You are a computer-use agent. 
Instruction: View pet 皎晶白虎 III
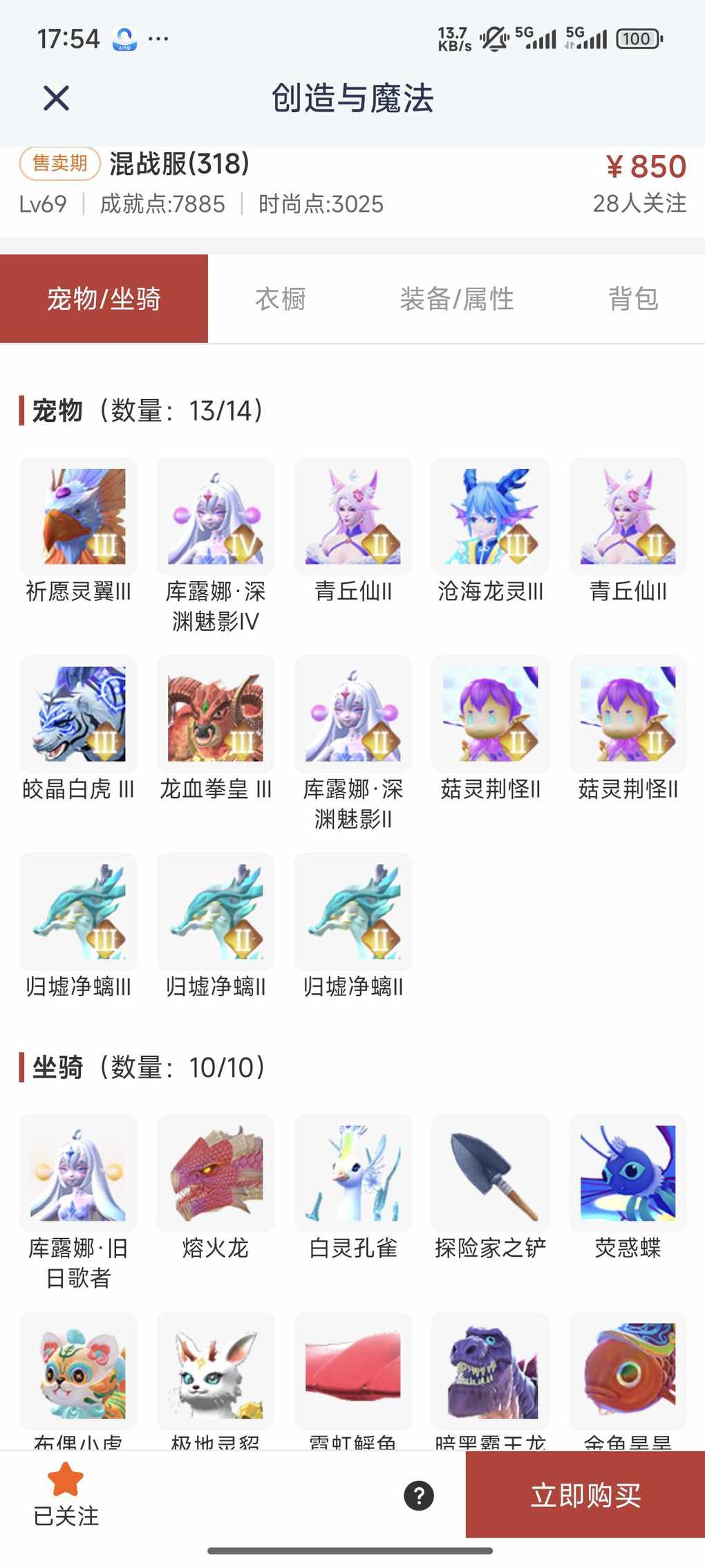coord(78,714)
